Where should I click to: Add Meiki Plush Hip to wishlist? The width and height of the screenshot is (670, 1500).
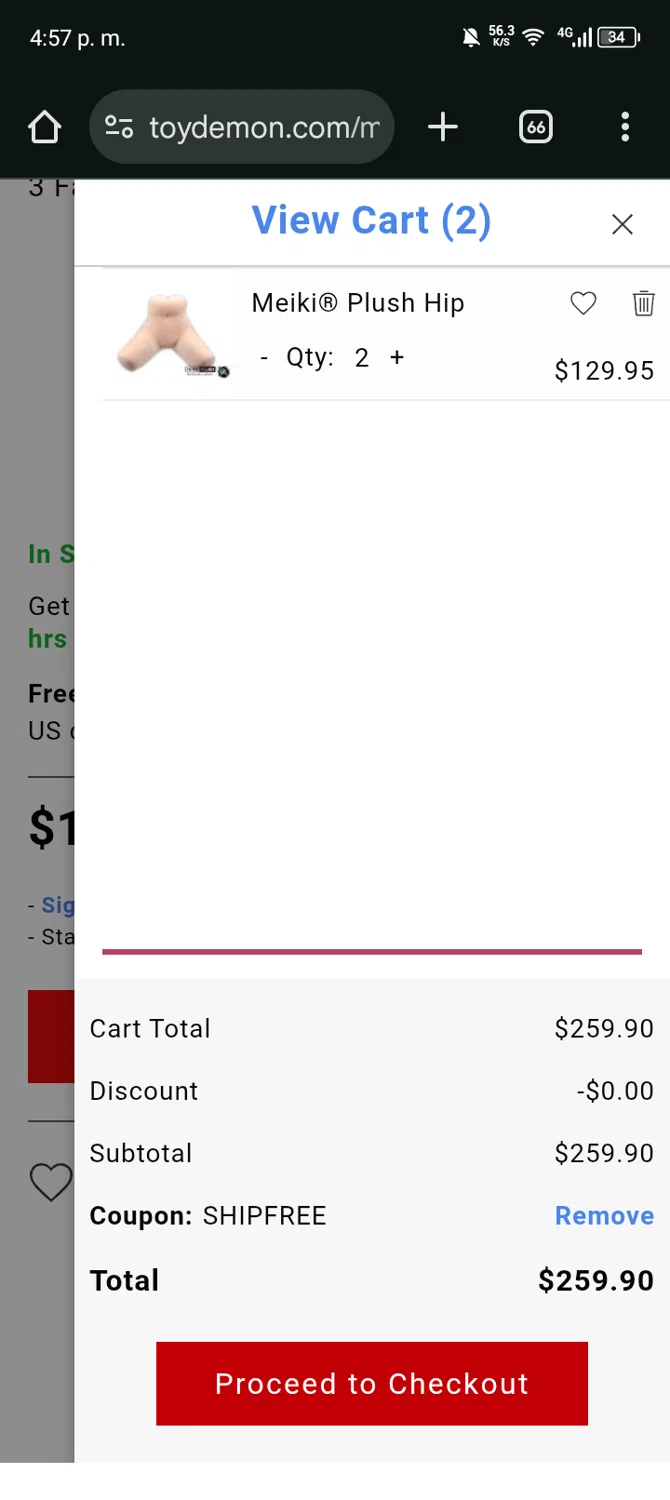tap(583, 303)
